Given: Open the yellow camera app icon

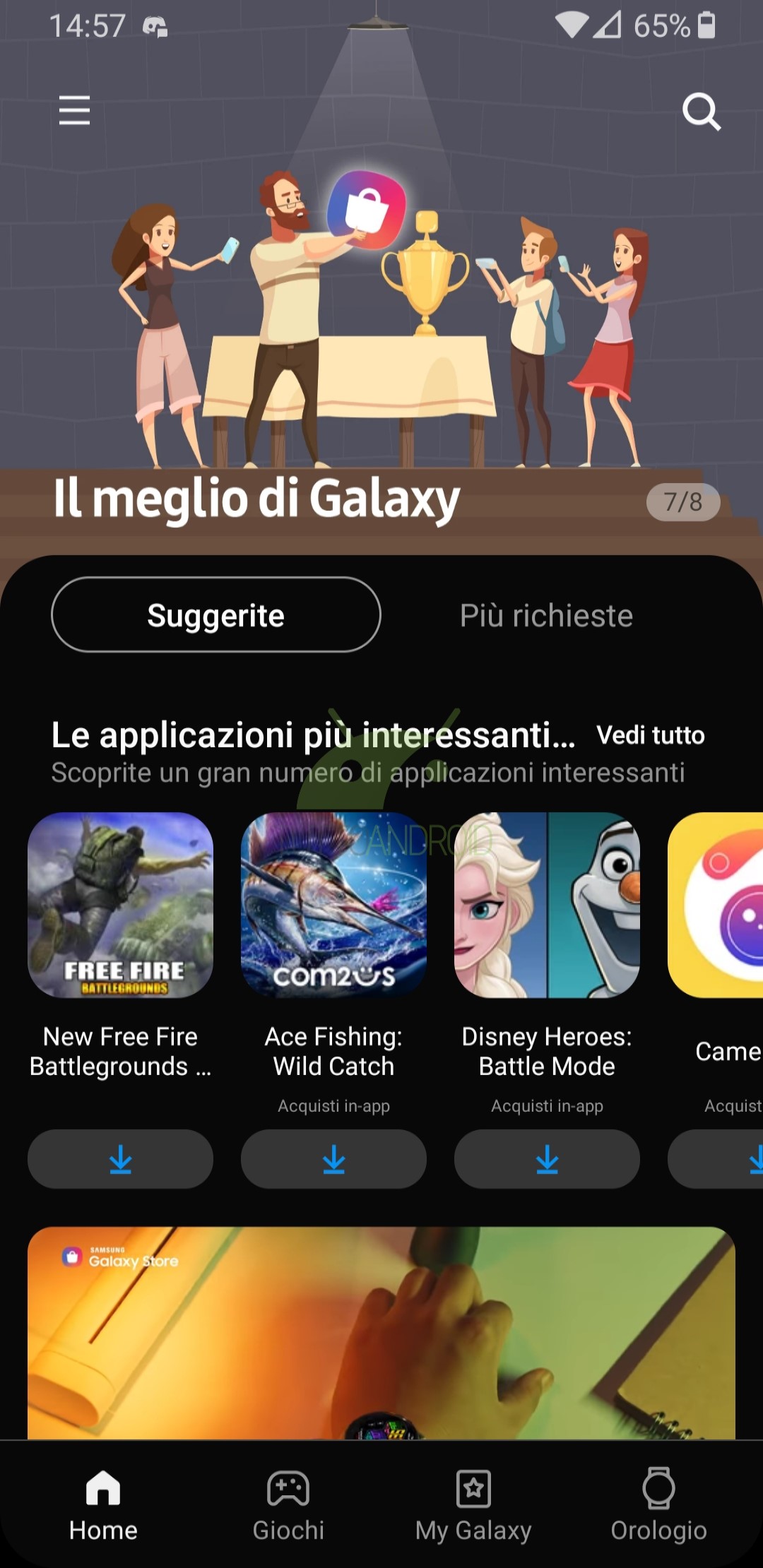Looking at the screenshot, I should pyautogui.click(x=715, y=905).
